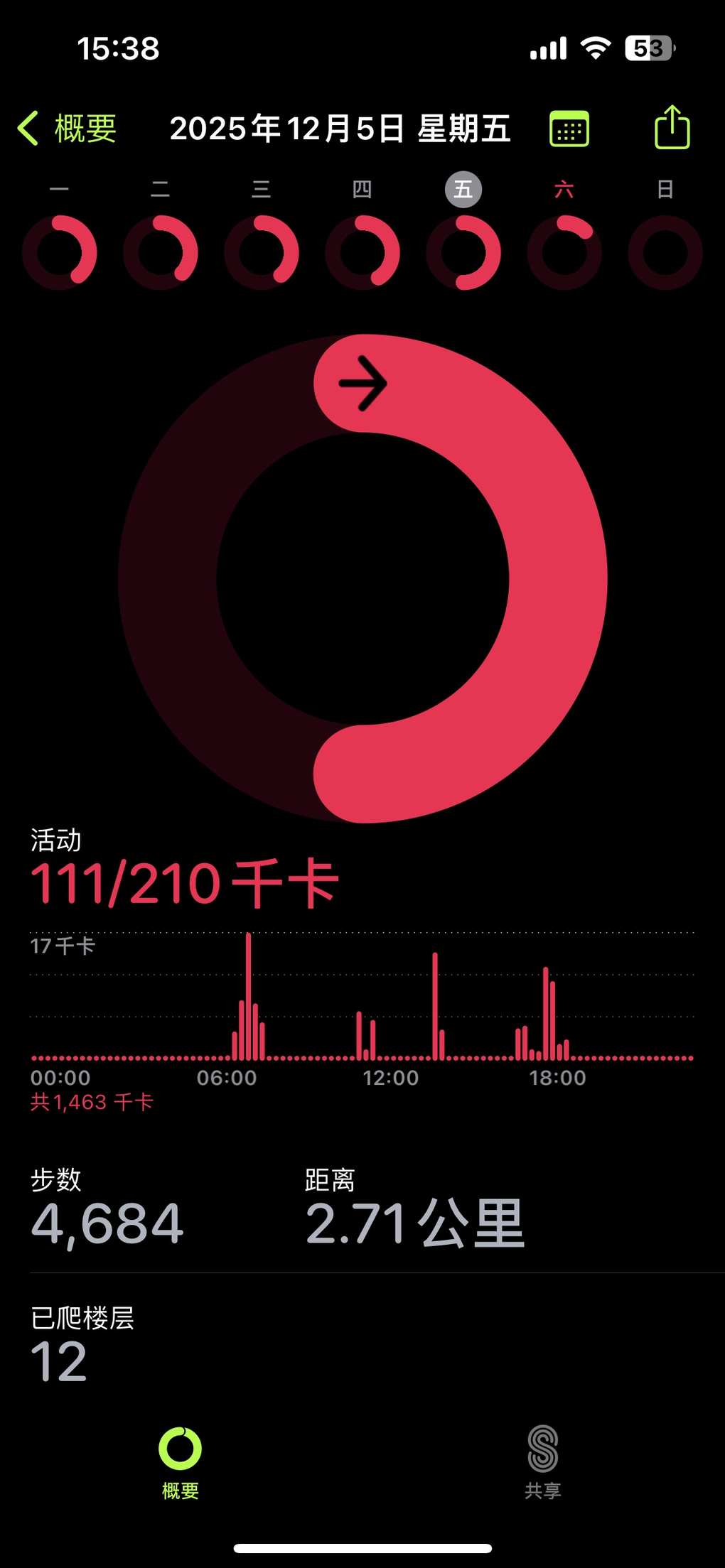Select Friday (五) activity ring
The image size is (725, 1568).
pyautogui.click(x=463, y=252)
